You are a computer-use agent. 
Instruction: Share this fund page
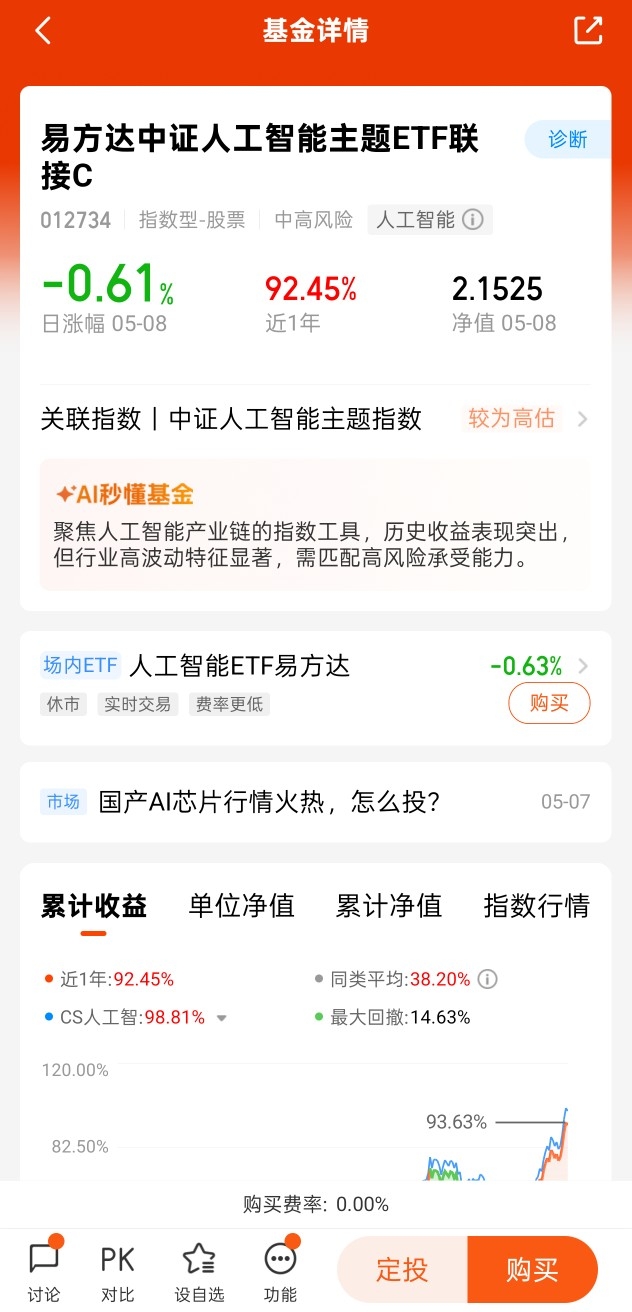tap(588, 31)
